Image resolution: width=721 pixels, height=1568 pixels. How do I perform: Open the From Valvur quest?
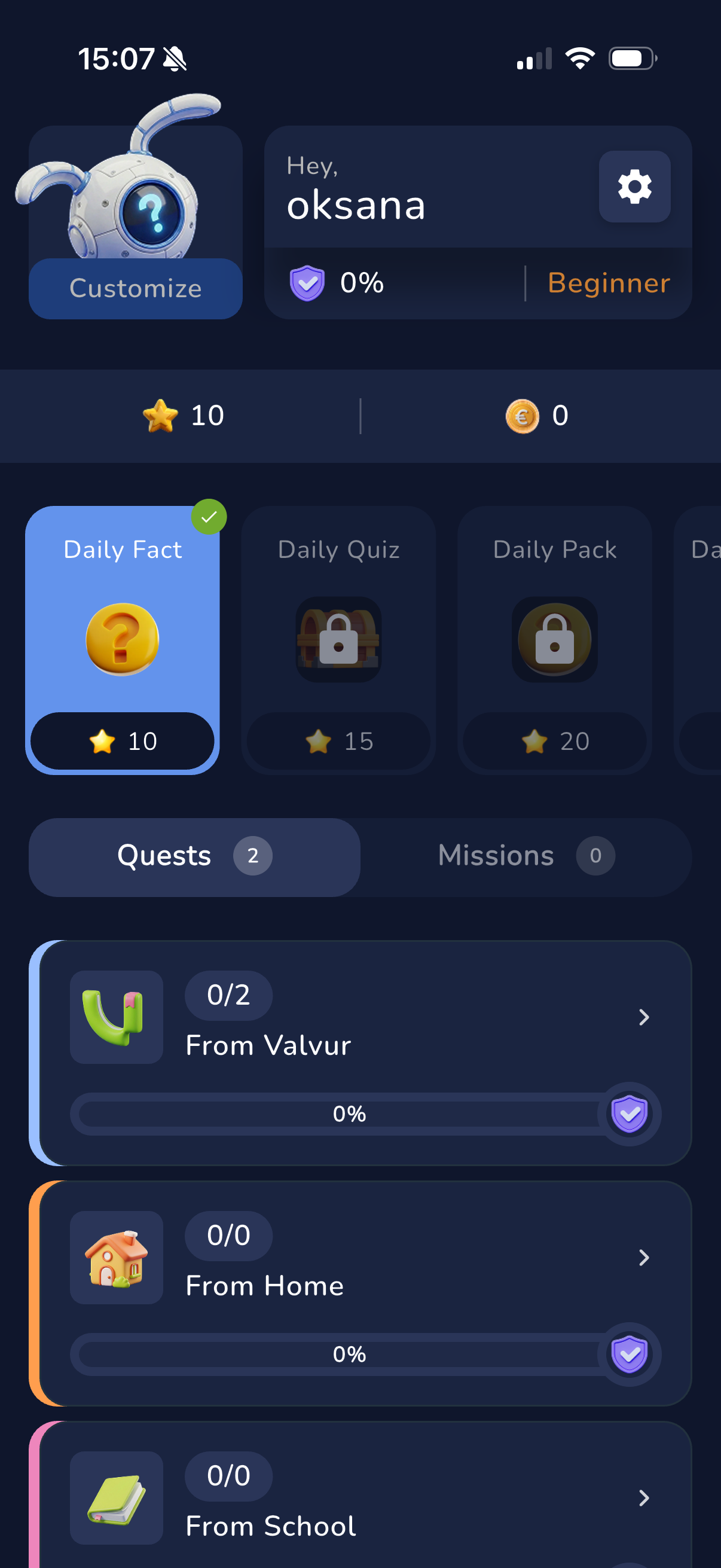(x=360, y=1053)
